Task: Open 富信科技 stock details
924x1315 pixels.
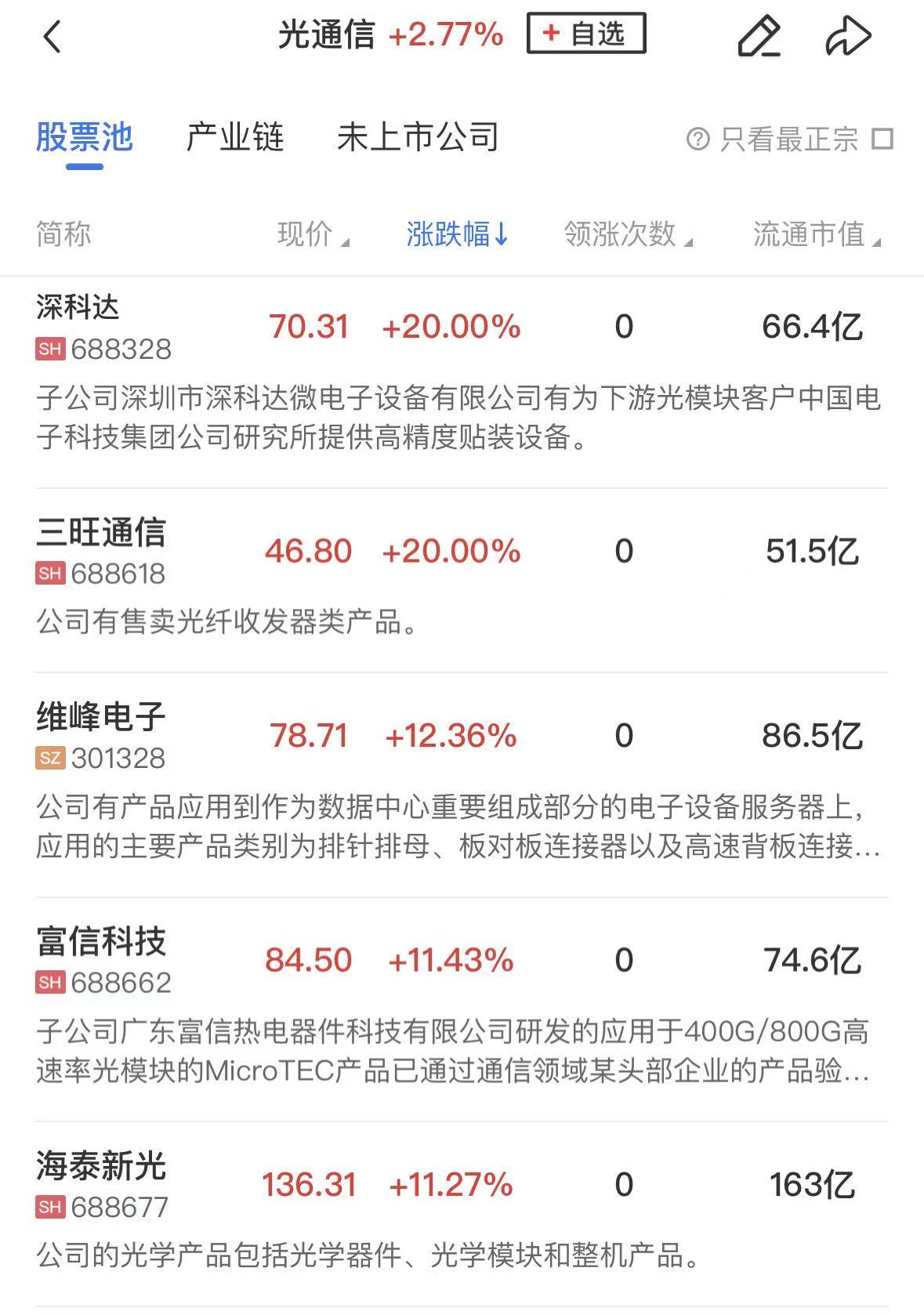Action: pyautogui.click(x=462, y=1009)
